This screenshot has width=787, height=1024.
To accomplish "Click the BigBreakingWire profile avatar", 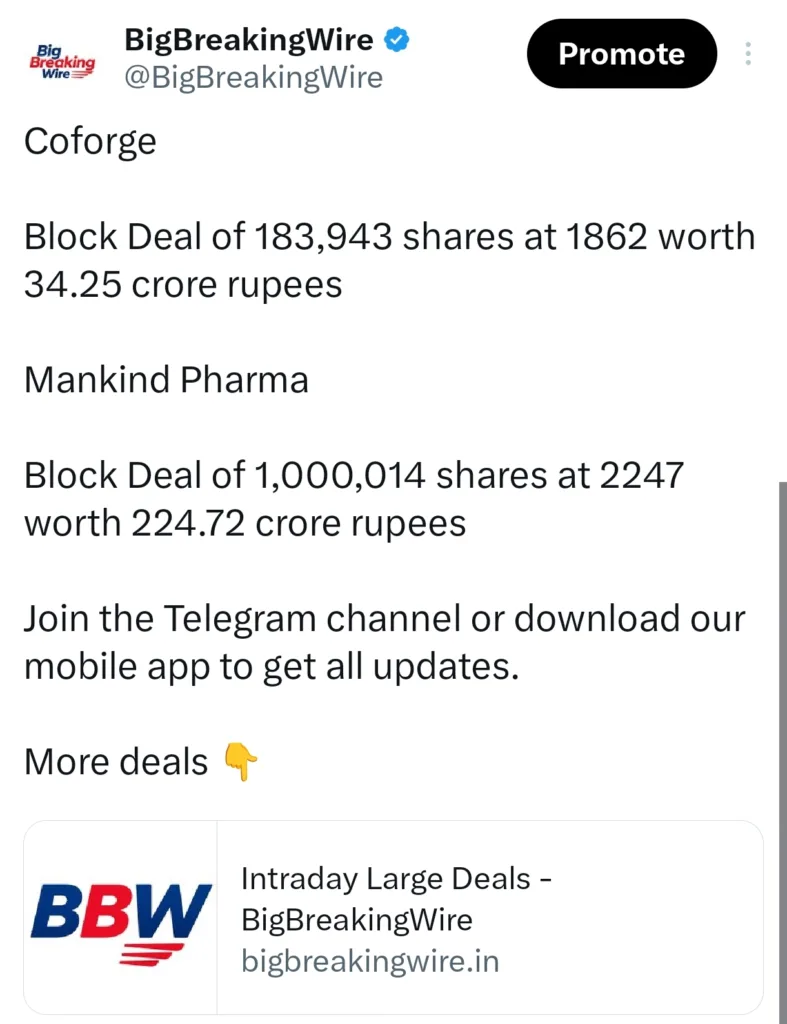I will click(62, 60).
